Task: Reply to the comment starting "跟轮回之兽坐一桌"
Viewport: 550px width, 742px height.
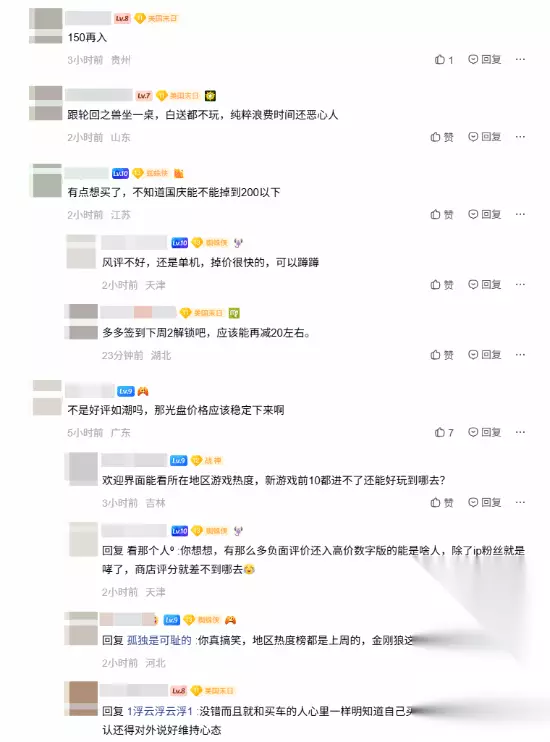Action: tap(484, 137)
